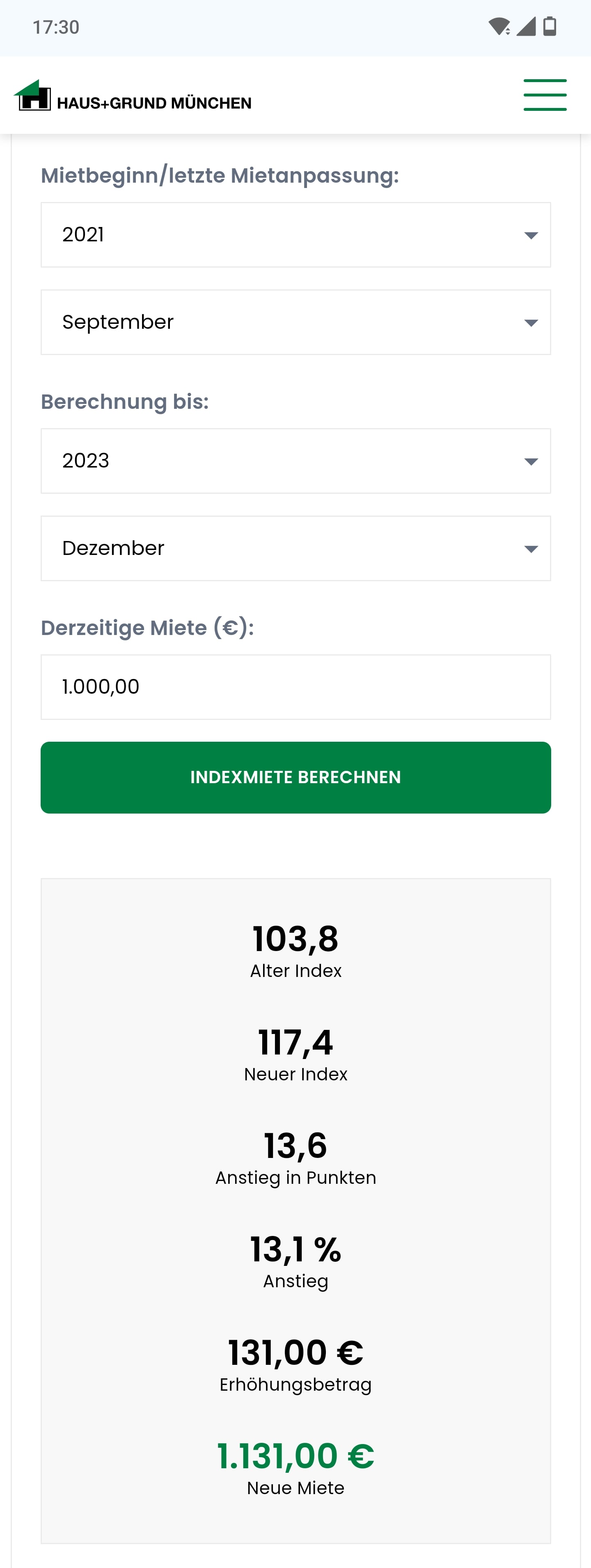Click the chevron beside September

pyautogui.click(x=531, y=322)
